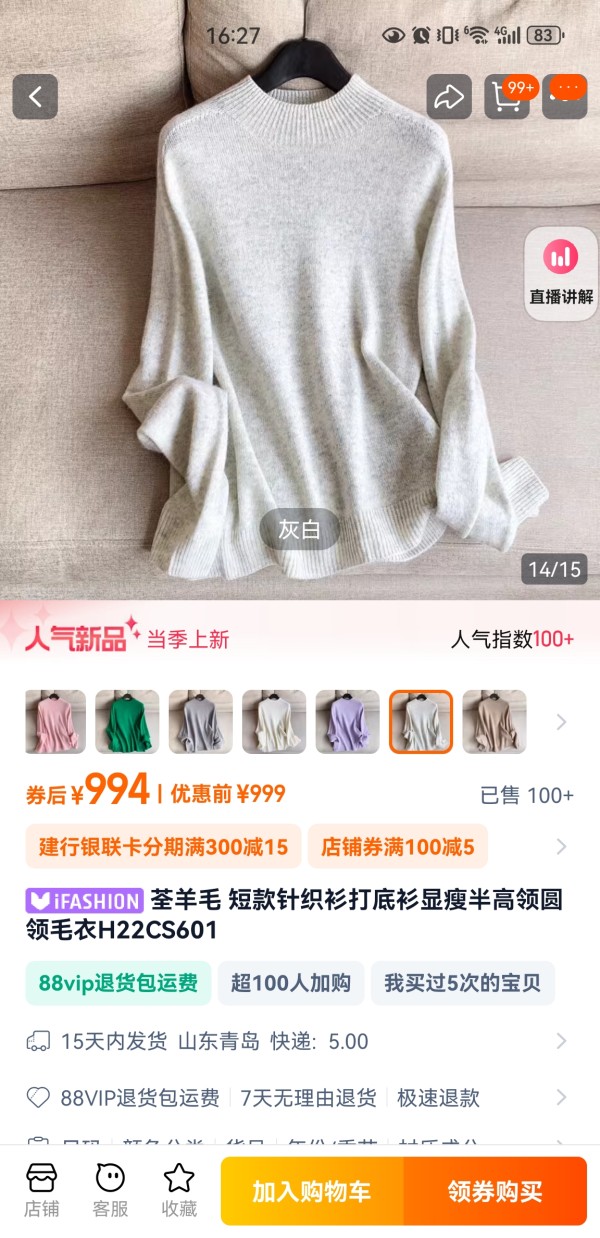Open 7天无理由退货 service guarantees row
The image size is (600, 1238).
(300, 1098)
